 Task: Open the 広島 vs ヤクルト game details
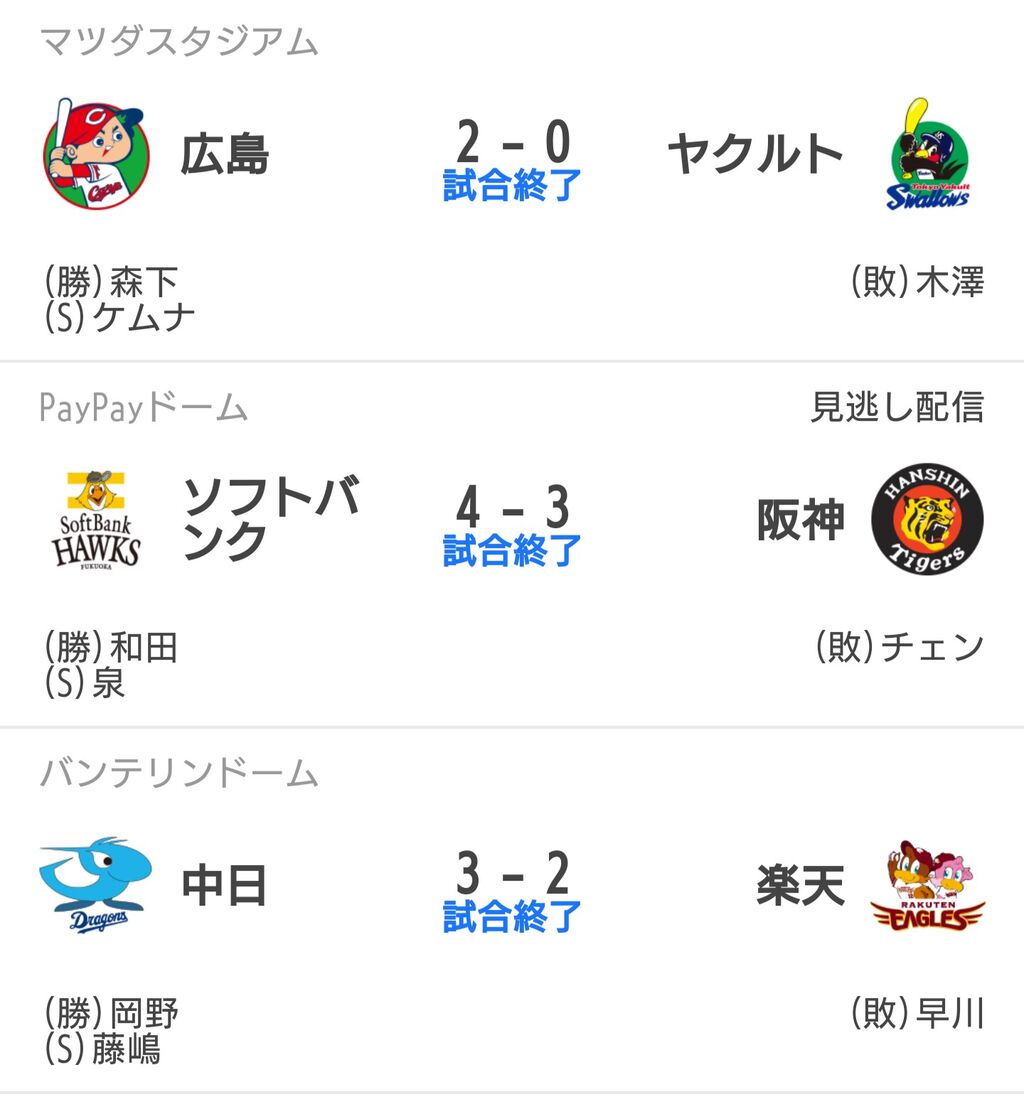(x=511, y=160)
